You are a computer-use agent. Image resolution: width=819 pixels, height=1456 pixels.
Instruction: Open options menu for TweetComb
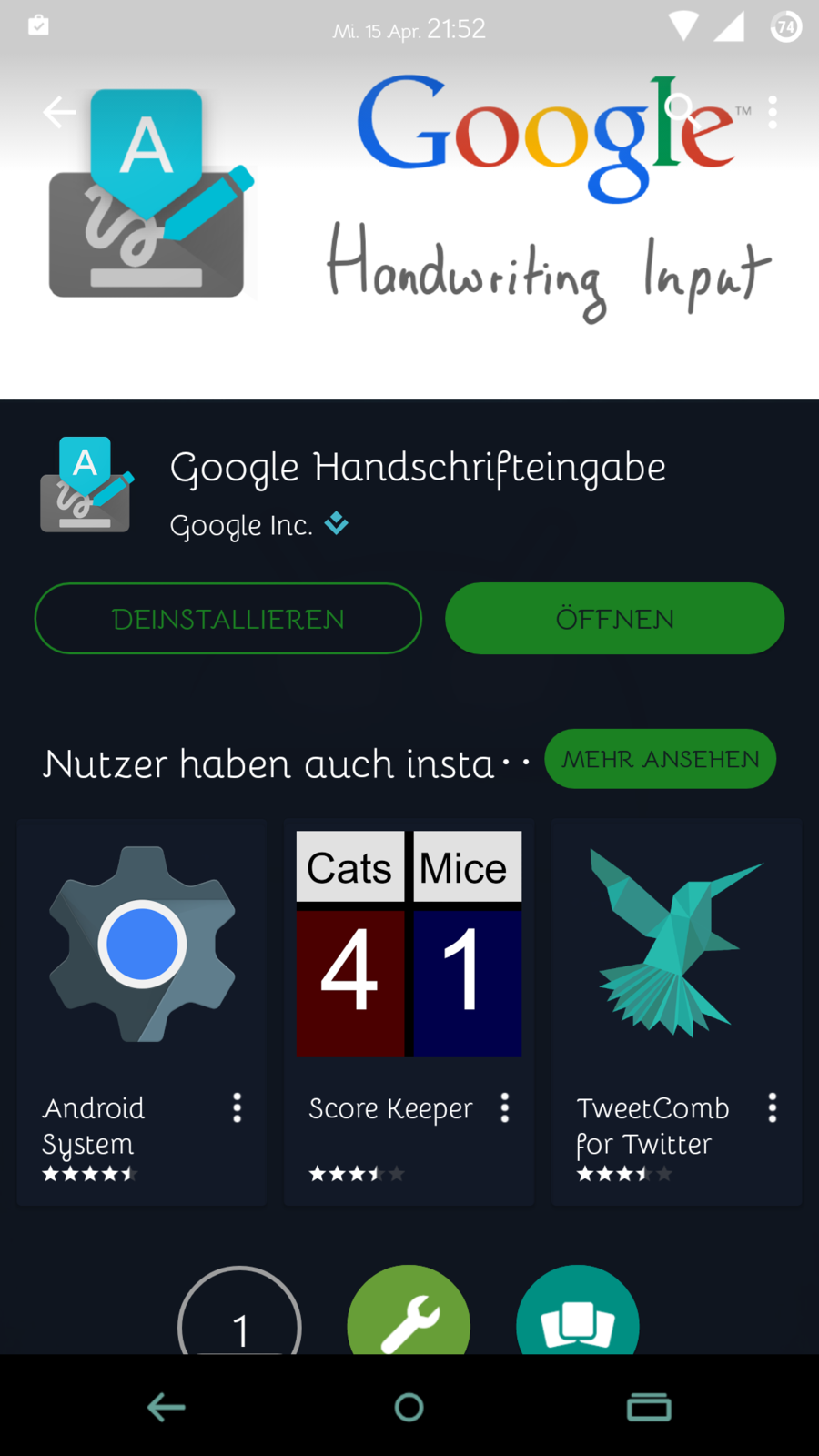(773, 1107)
